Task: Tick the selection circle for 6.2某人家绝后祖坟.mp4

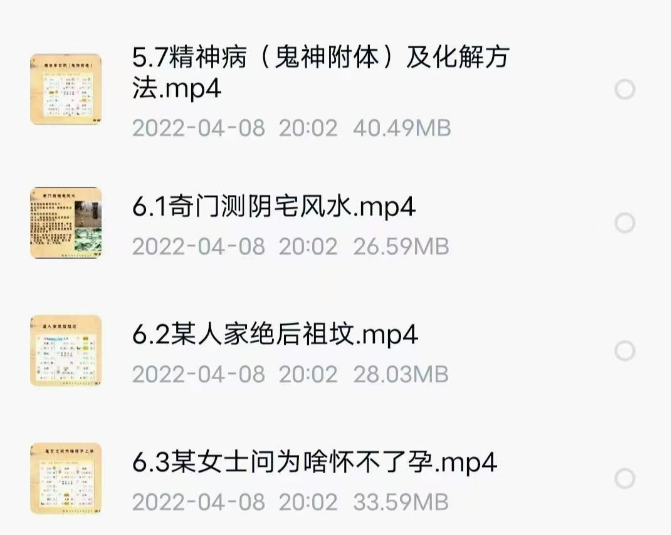Action: point(625,351)
